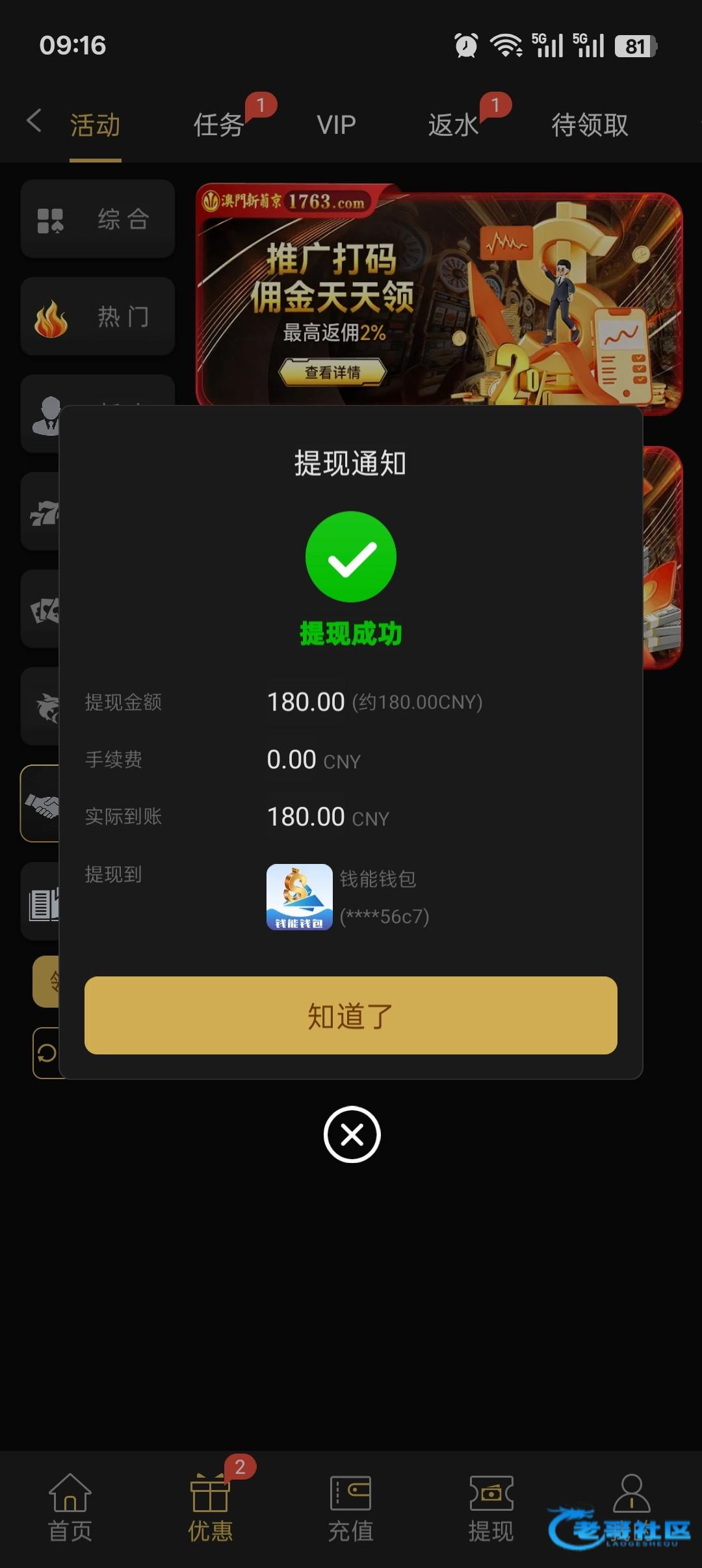The height and width of the screenshot is (1568, 702).
Task: Switch to the 任务 tab
Action: (x=218, y=125)
